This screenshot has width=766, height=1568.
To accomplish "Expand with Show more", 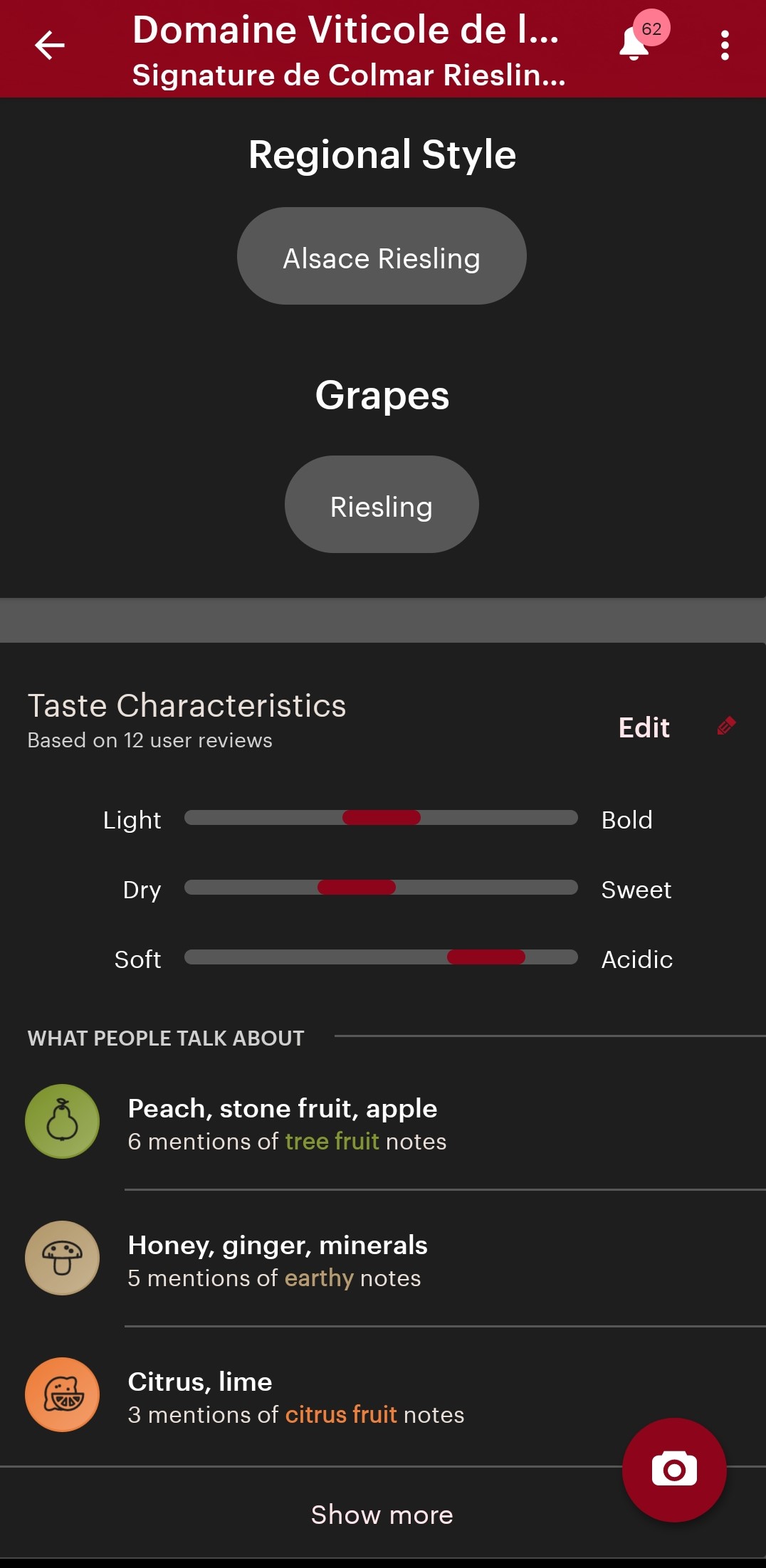I will [382, 1515].
